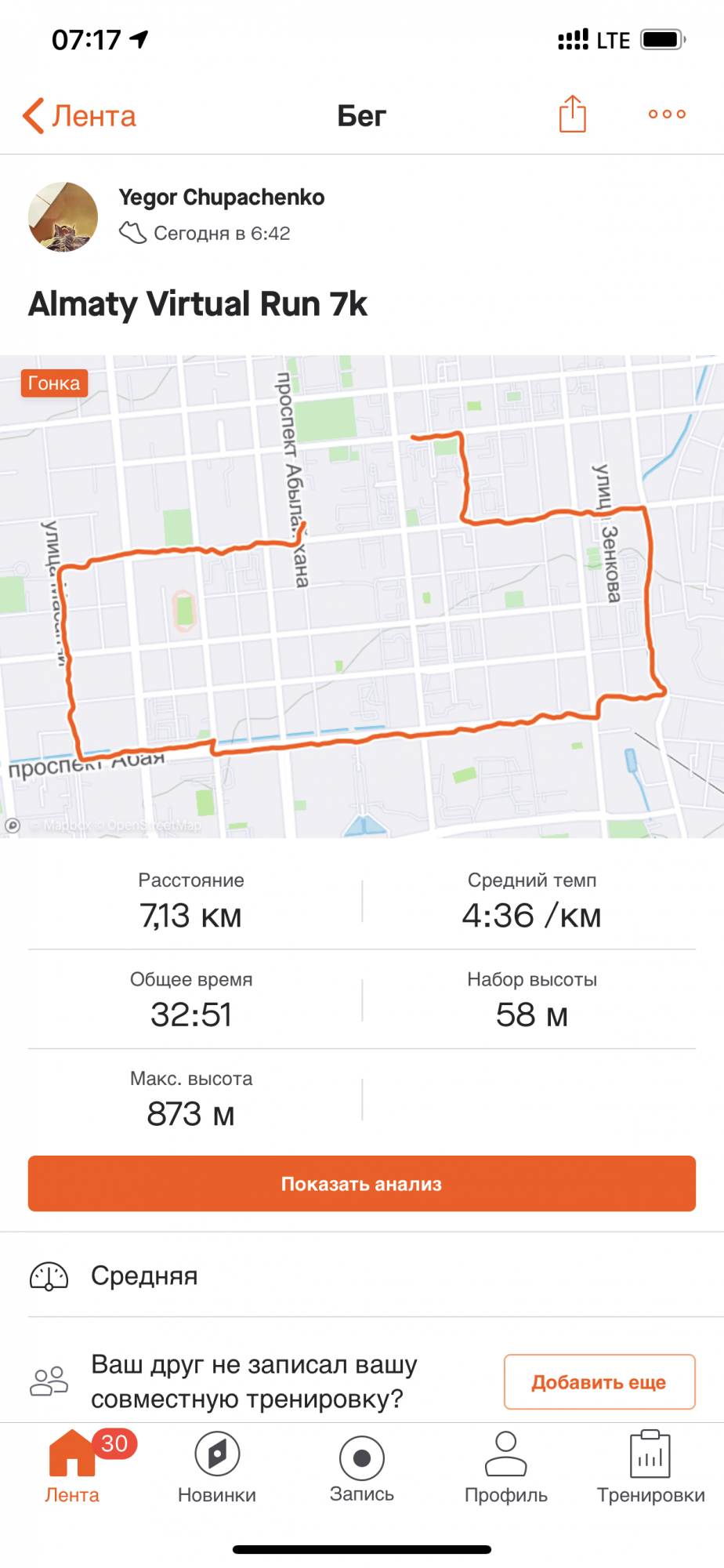Share this run activity
The image size is (724, 1568).
pos(573,114)
